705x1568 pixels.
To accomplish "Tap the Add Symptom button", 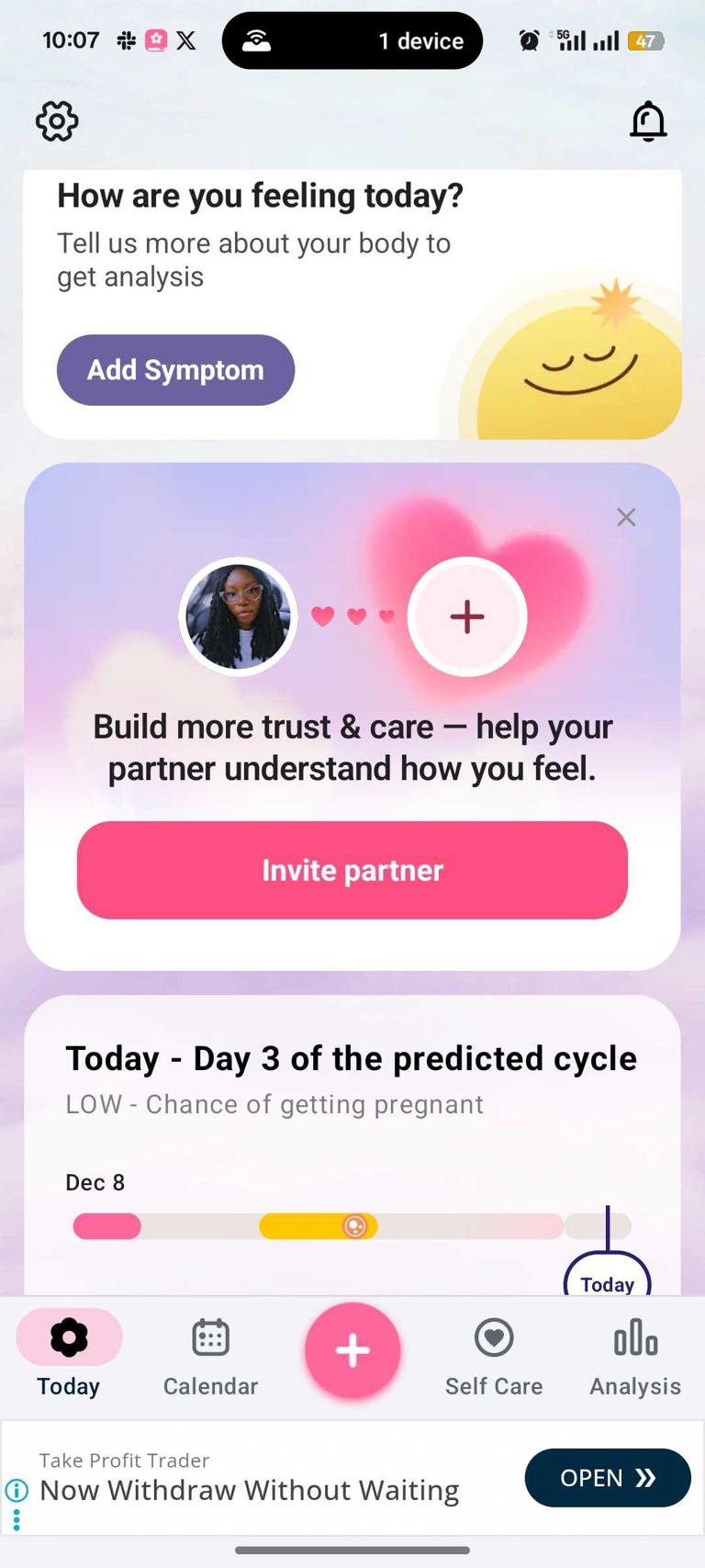I will tap(175, 370).
